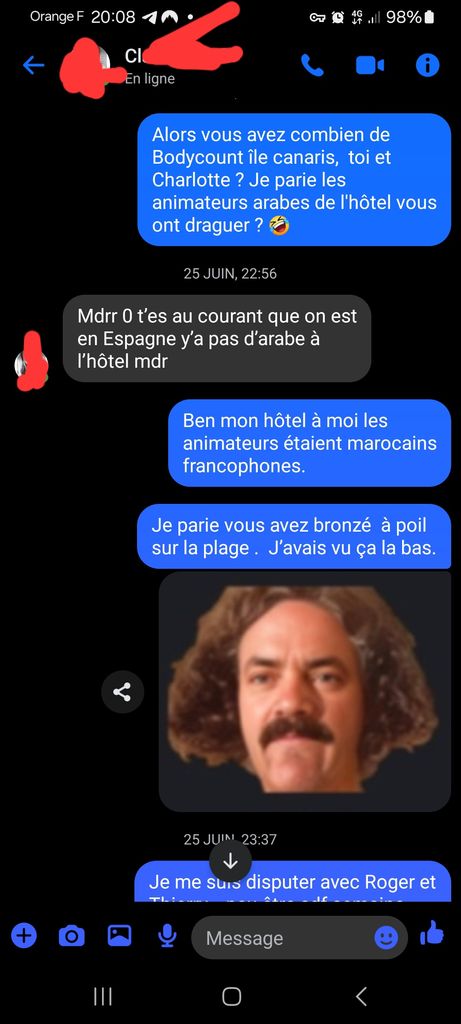Open conversation info with the i icon
461x1024 pixels.
pos(428,65)
